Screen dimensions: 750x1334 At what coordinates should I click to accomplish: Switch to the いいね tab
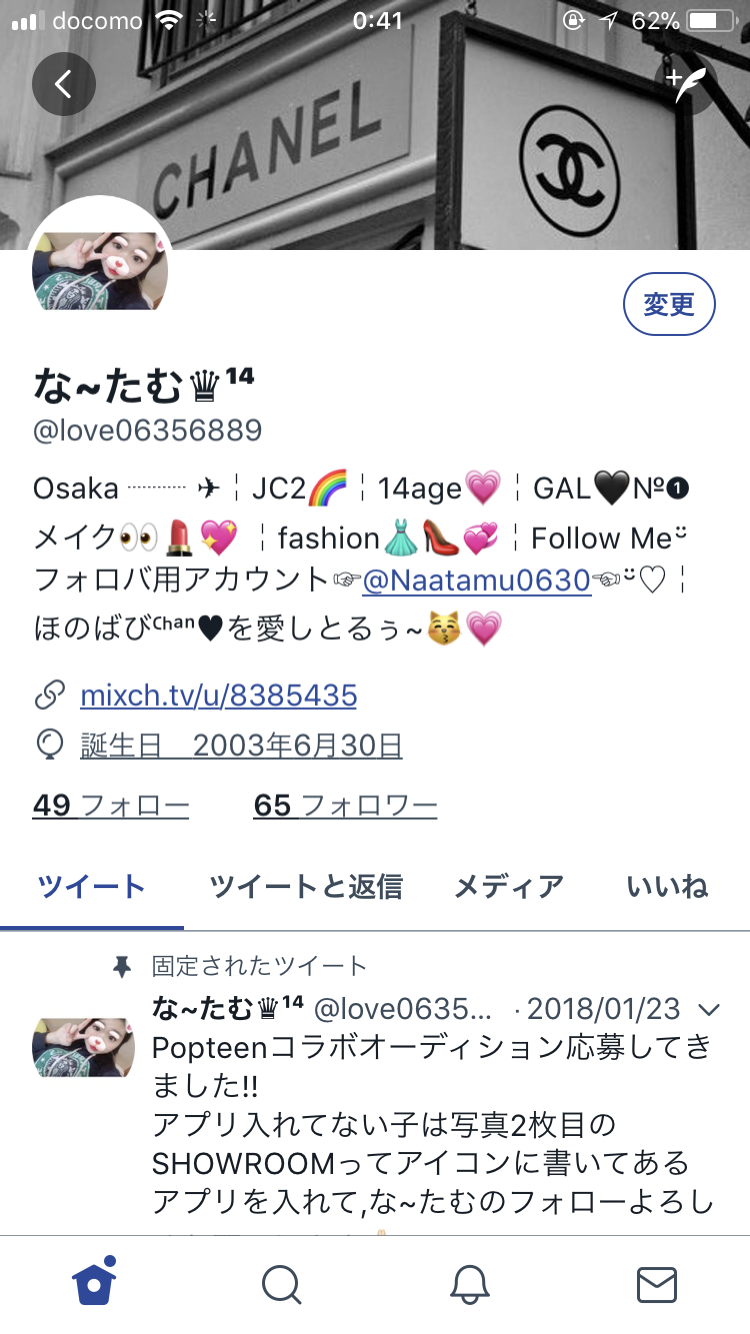click(667, 886)
